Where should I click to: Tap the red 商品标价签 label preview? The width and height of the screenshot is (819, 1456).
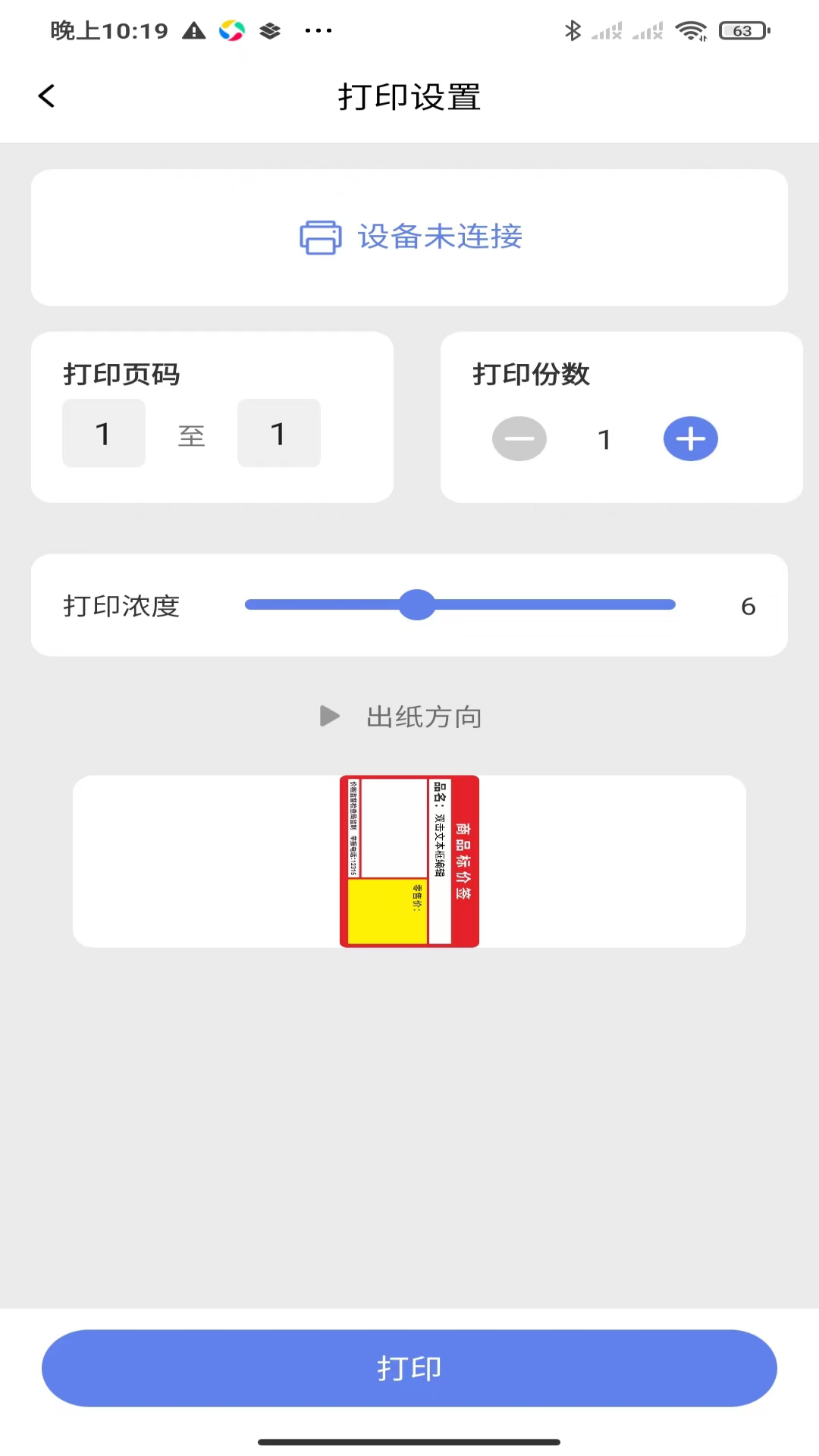pyautogui.click(x=409, y=861)
